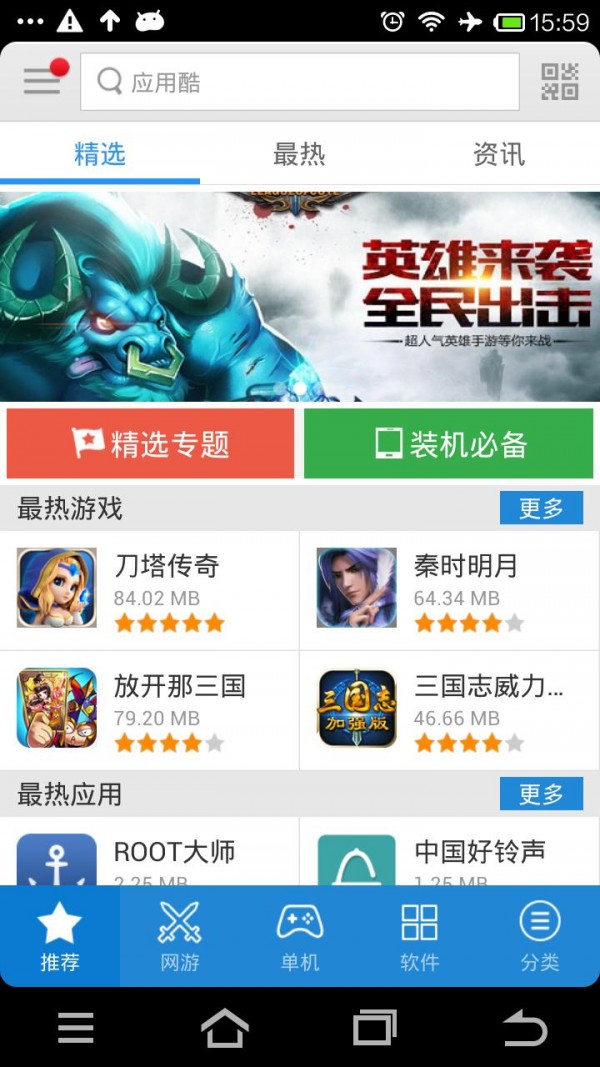This screenshot has height=1067, width=600.
Task: Open the 三国志威力 game page
Action: click(x=449, y=710)
